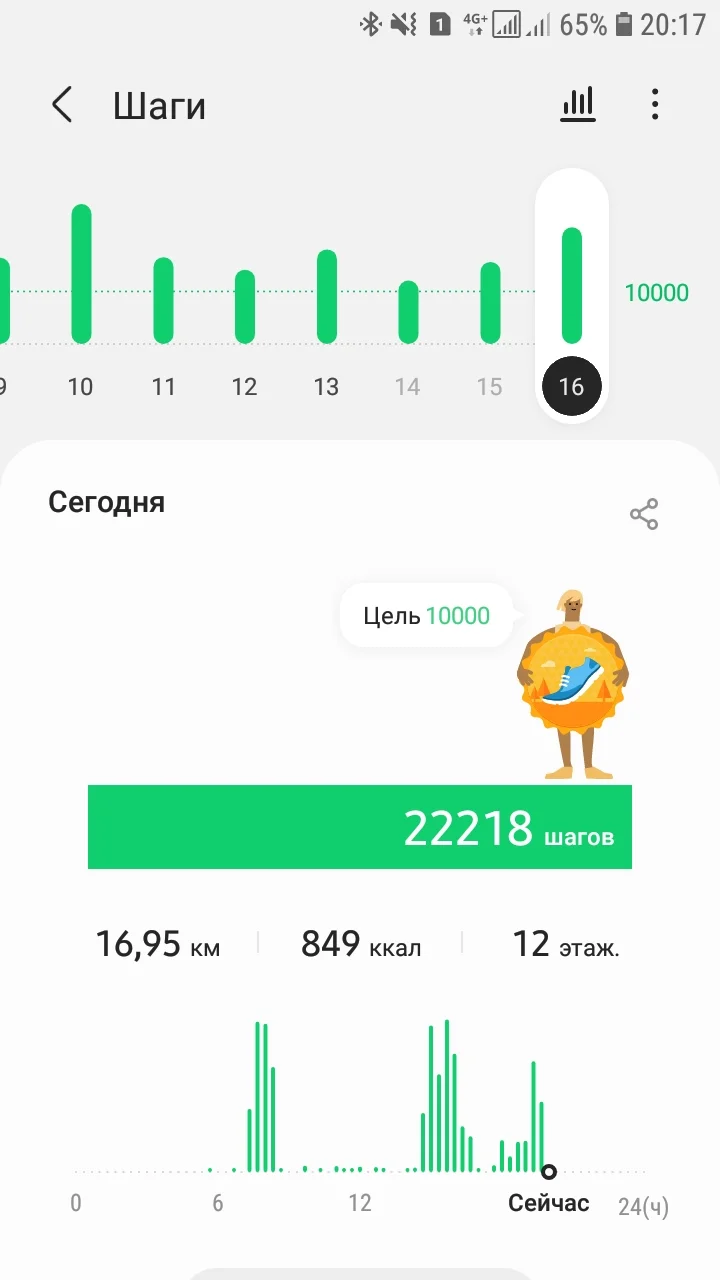The width and height of the screenshot is (720, 1280).
Task: Select day 10 in the chart
Action: click(81, 300)
